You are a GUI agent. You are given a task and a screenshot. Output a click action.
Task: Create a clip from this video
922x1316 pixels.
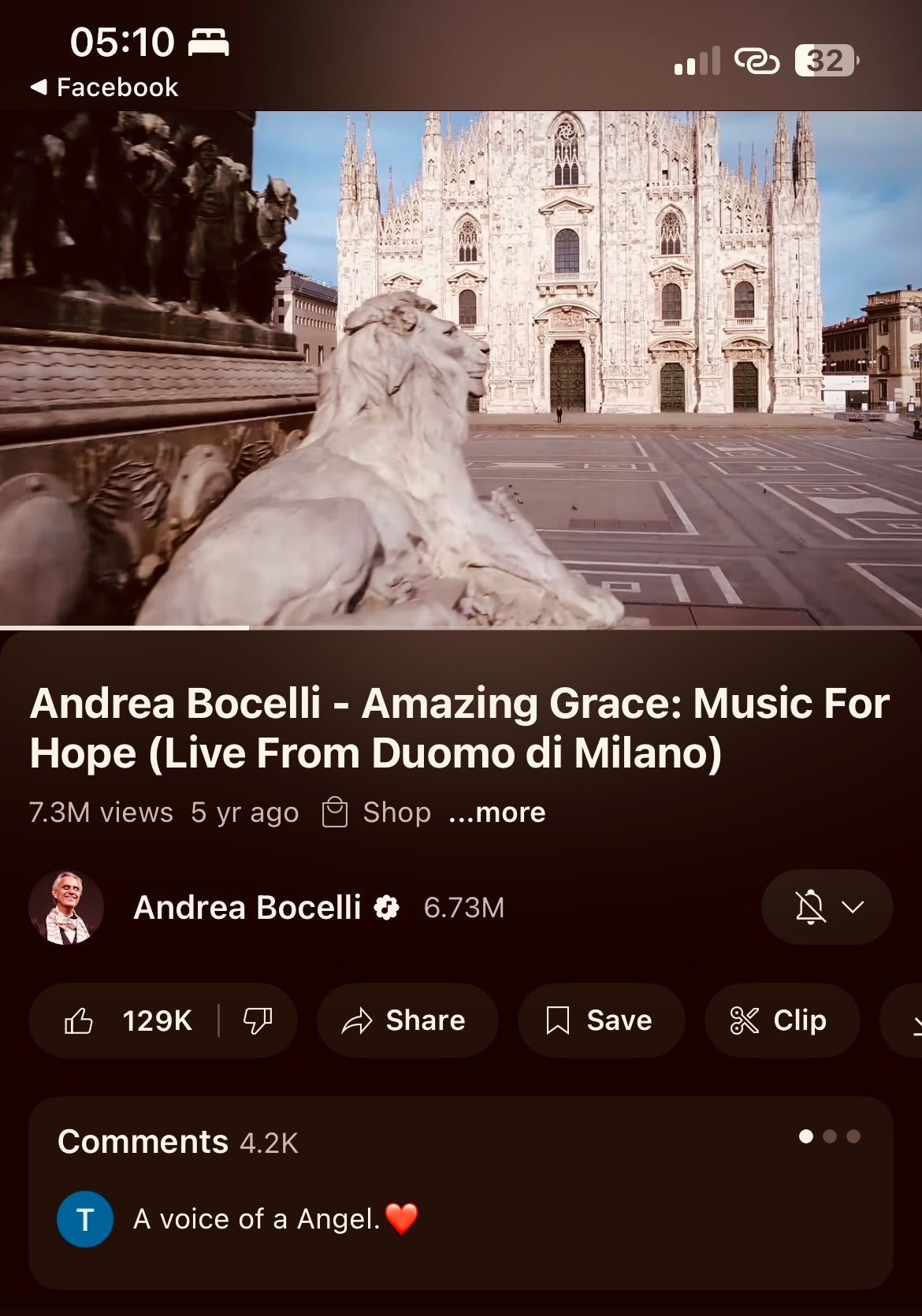click(x=780, y=1021)
